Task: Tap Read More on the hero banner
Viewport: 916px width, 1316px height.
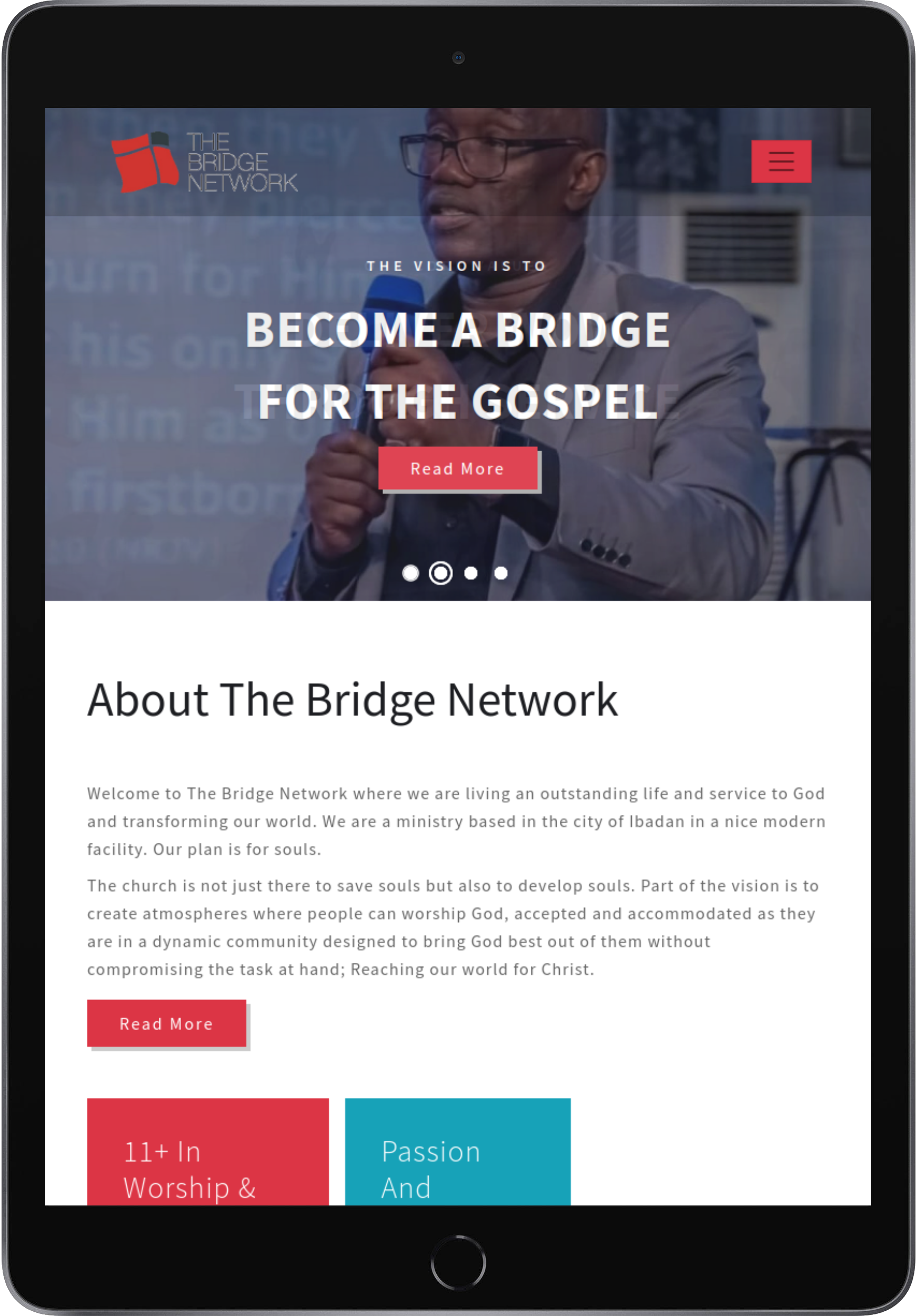Action: [458, 468]
